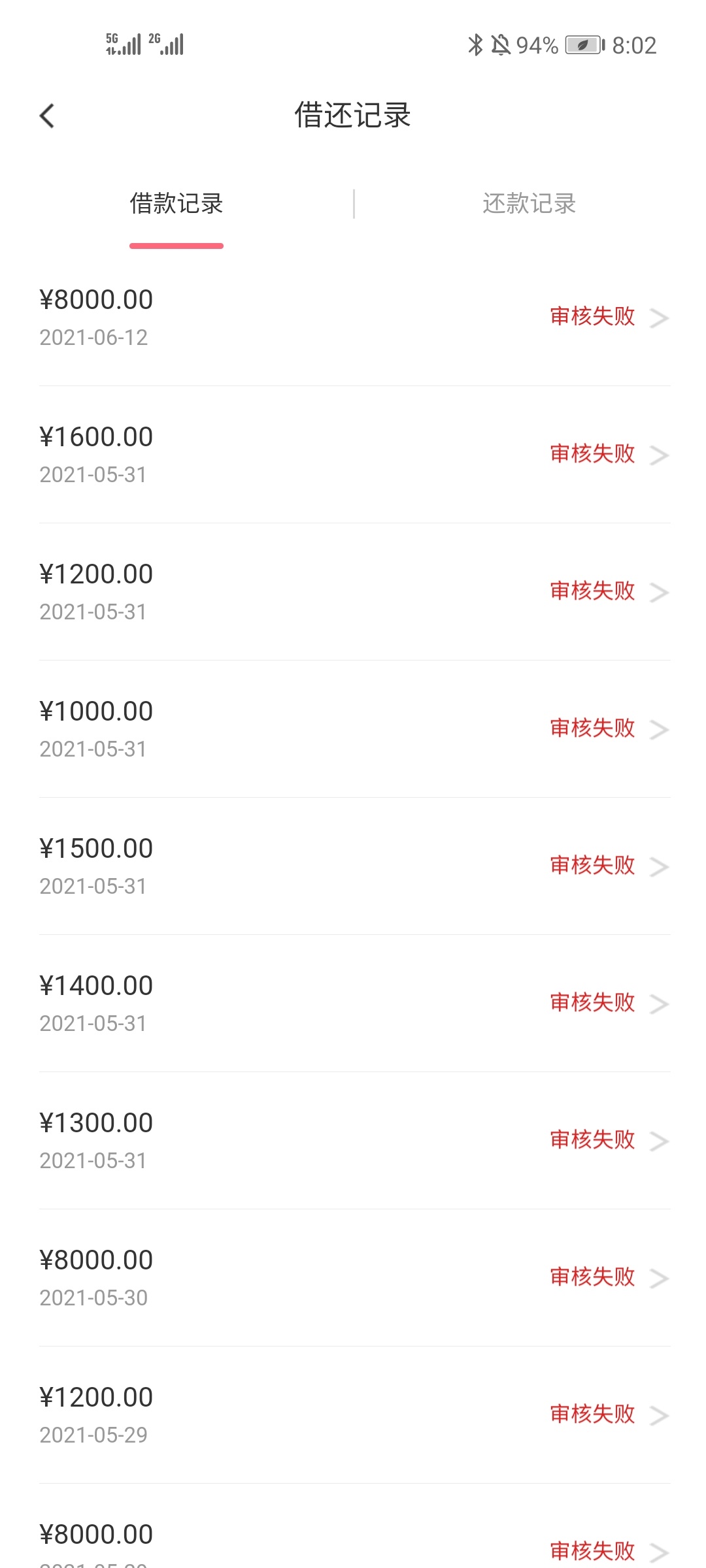Image resolution: width=706 pixels, height=1568 pixels.
Task: Open the ¥1600.00 loan record
Action: 354,455
